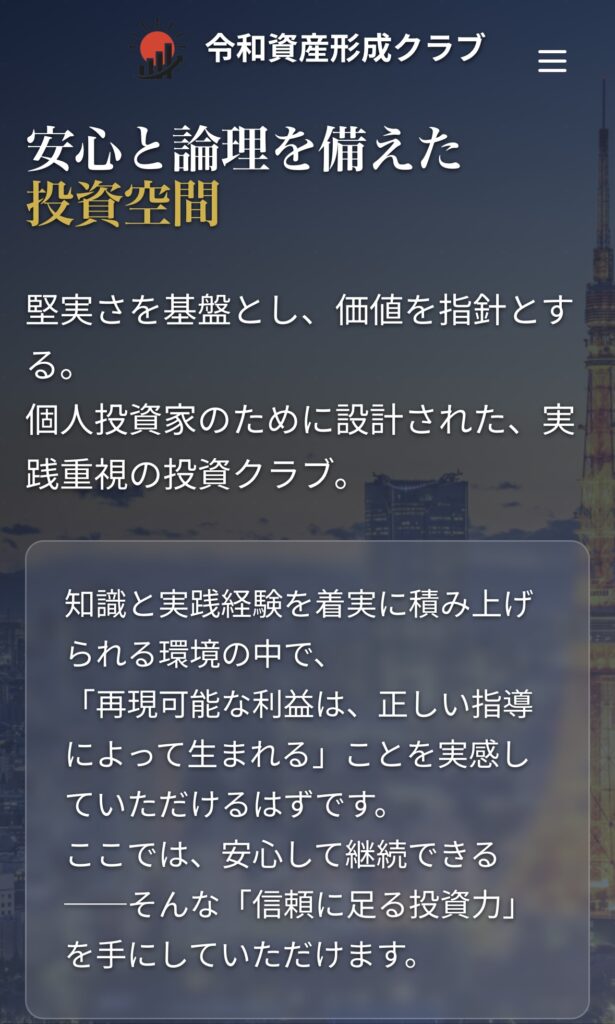Tap the 令和資産形成クラブ site title
Image resolution: width=615 pixels, height=1024 pixels.
344,47
